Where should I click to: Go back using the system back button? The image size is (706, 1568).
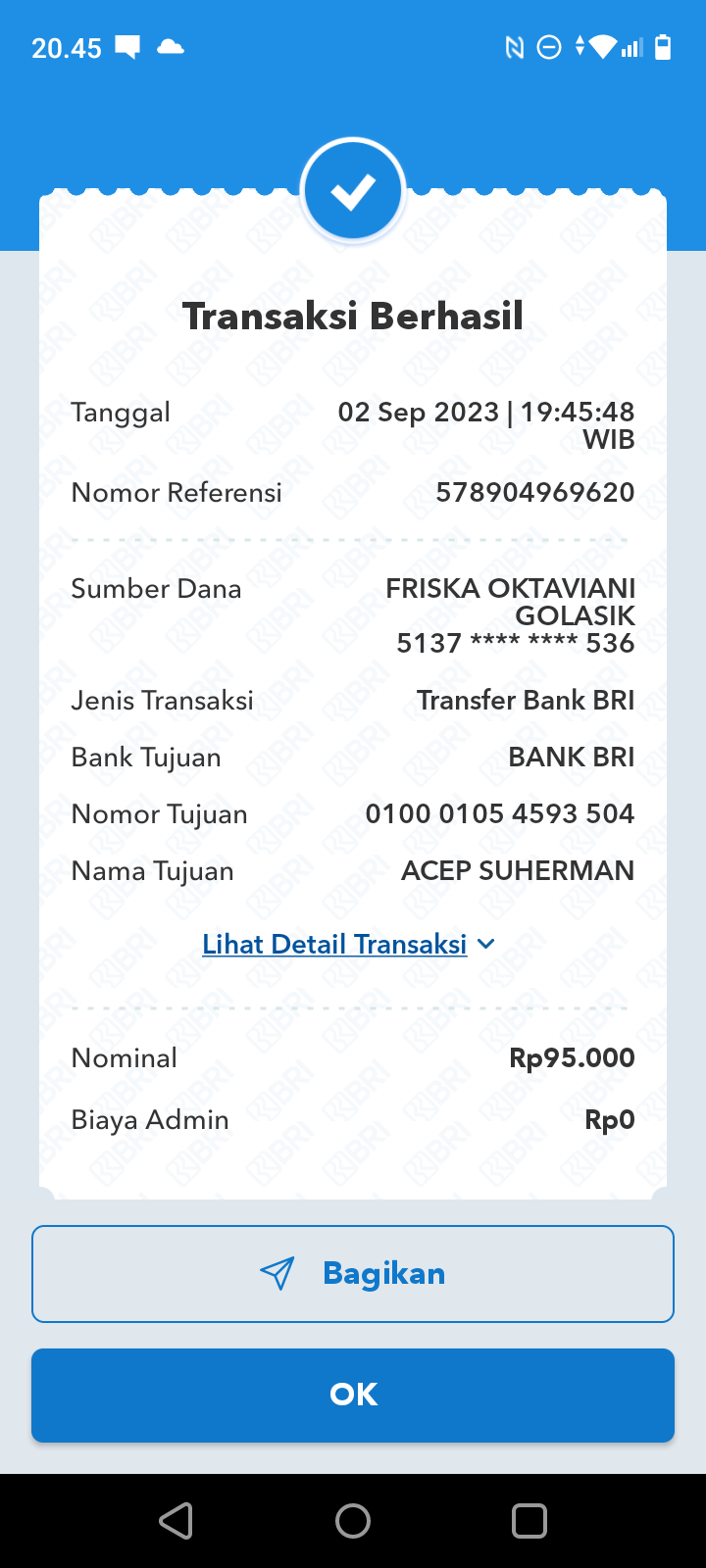(x=176, y=1521)
